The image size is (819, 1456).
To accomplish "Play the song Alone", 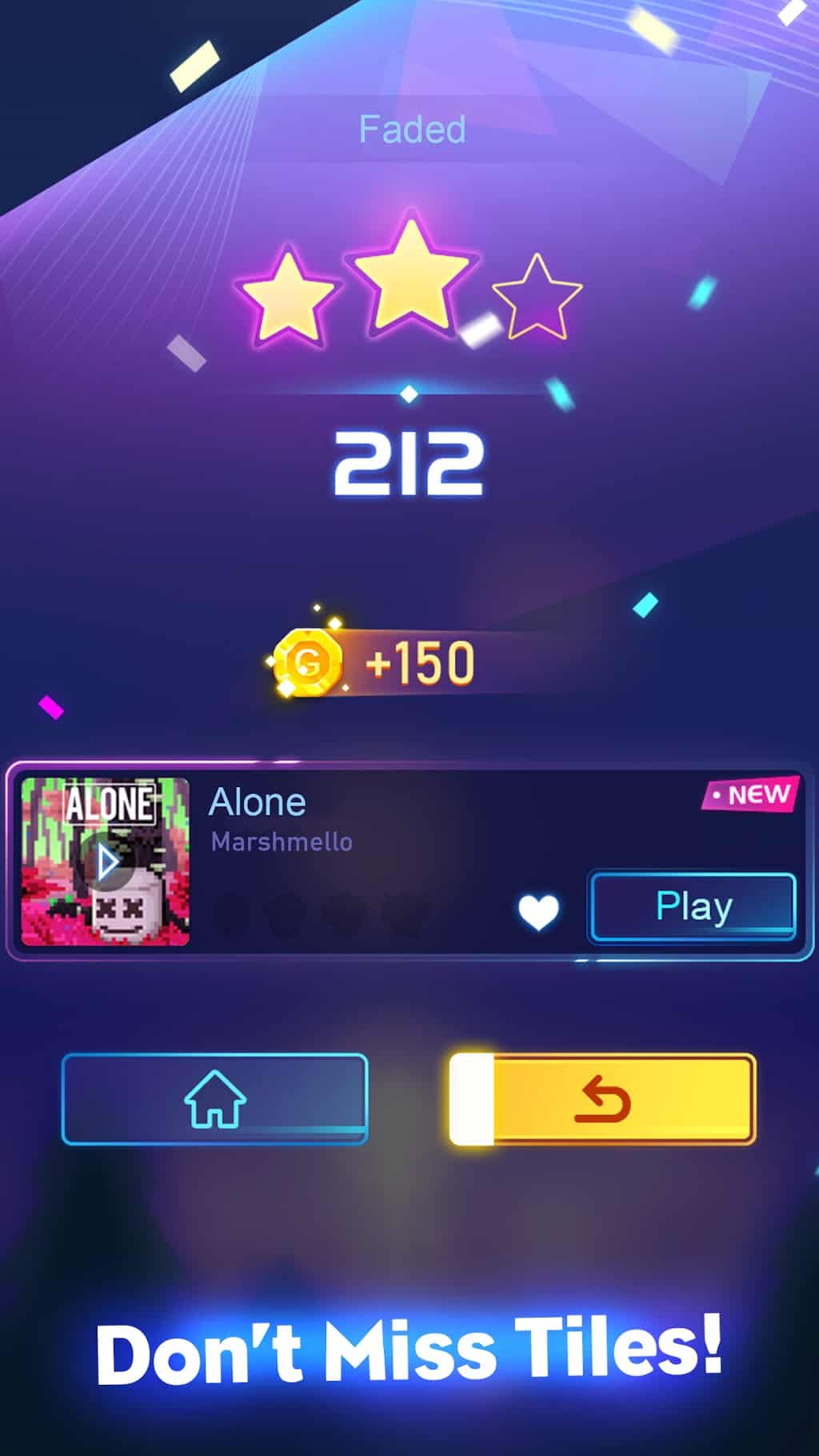I will 693,906.
